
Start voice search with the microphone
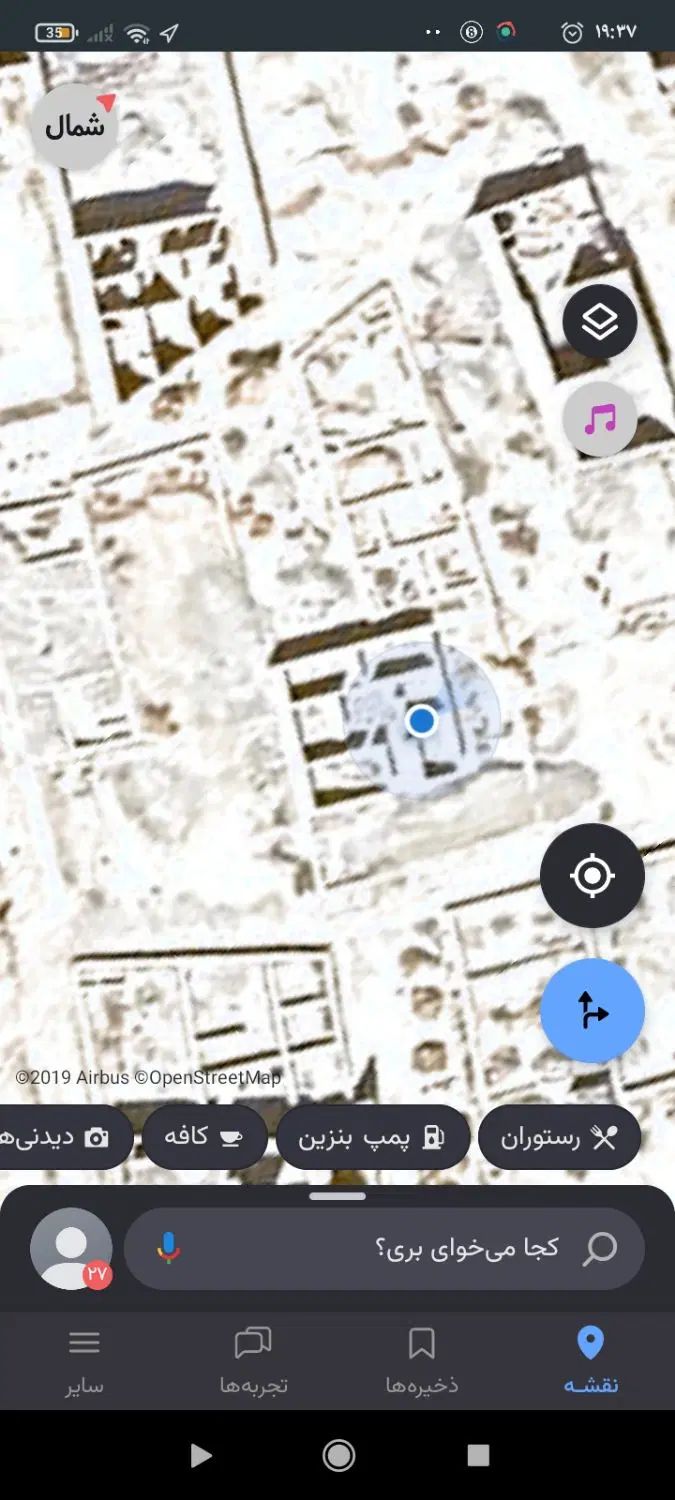click(168, 1248)
